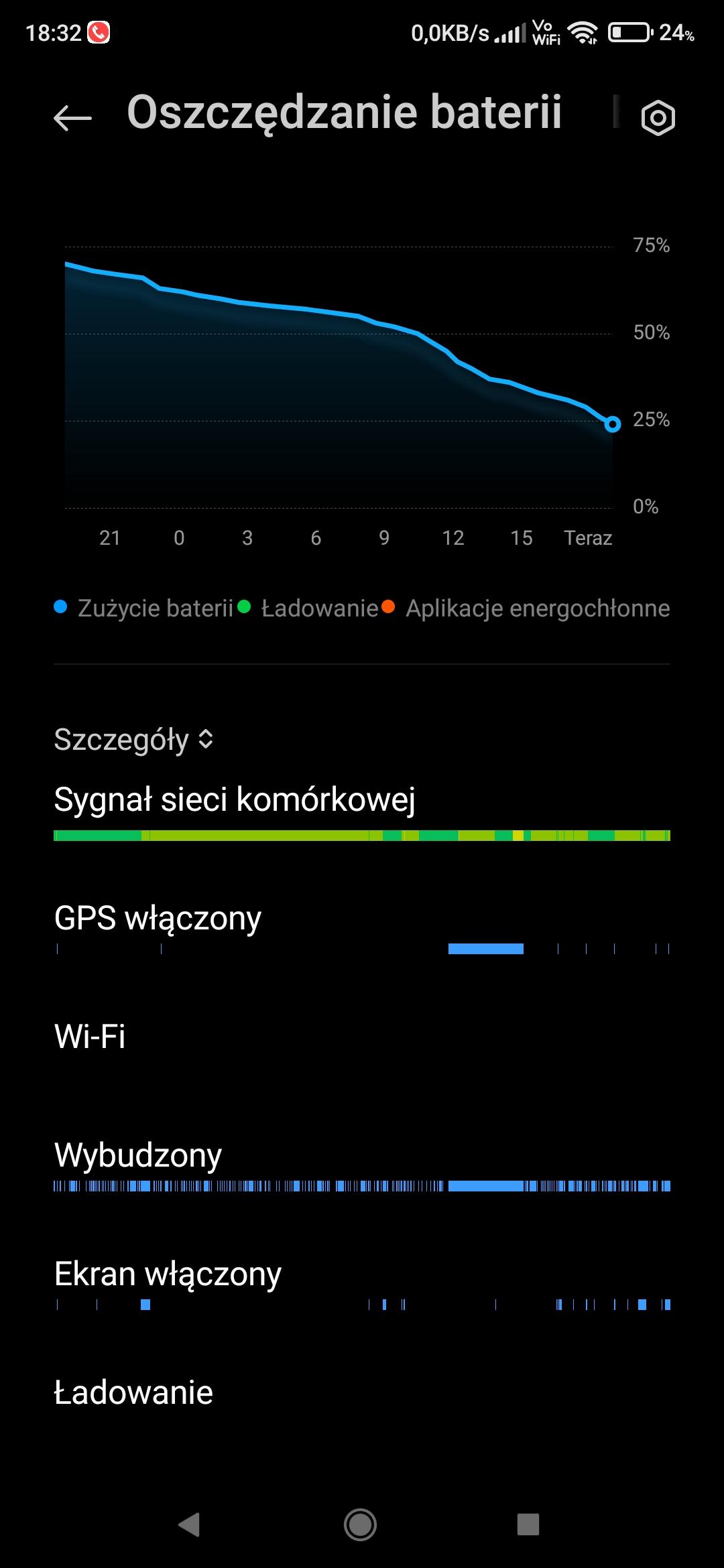Open battery settings hexagon icon
Image resolution: width=724 pixels, height=1568 pixels.
(x=658, y=118)
